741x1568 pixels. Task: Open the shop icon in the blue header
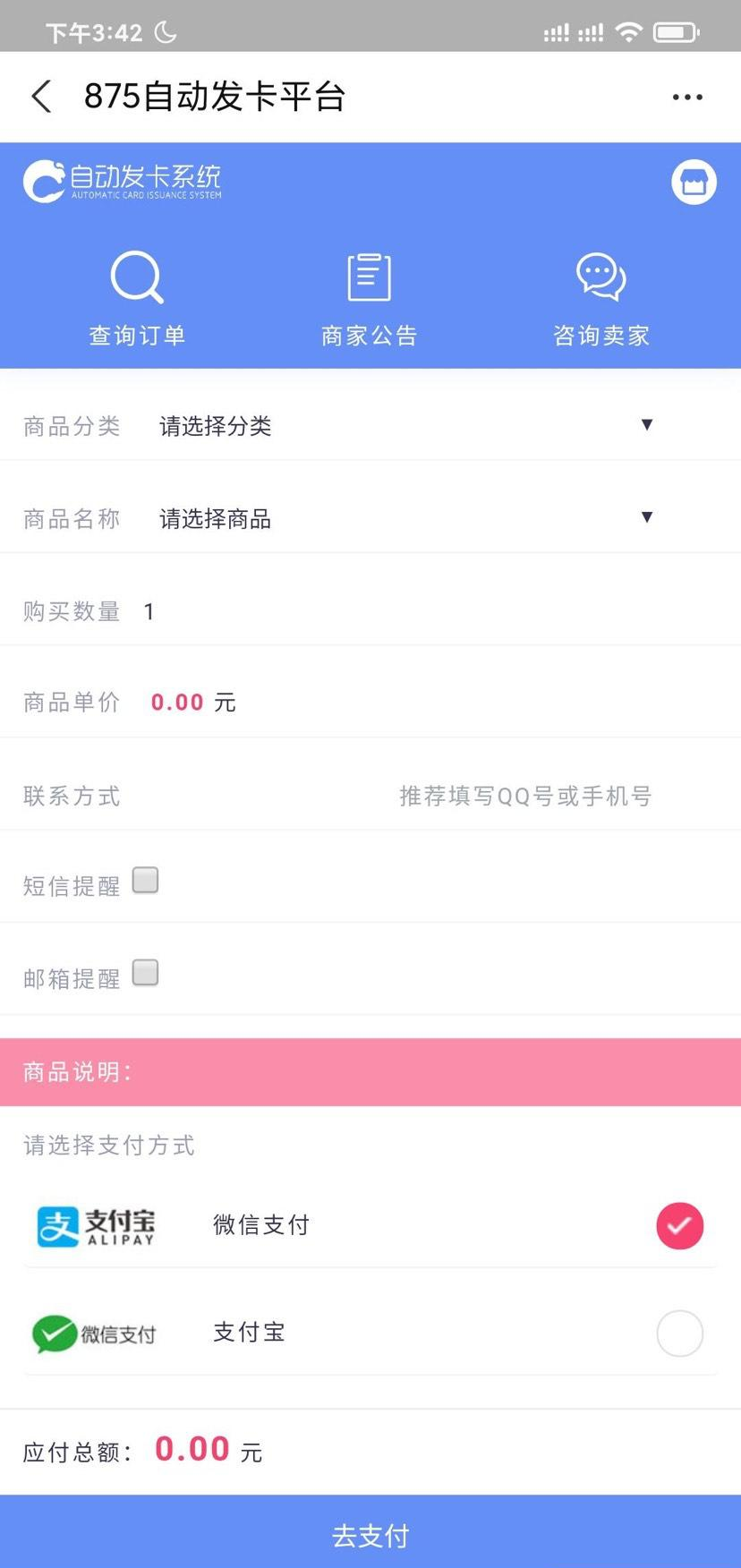(x=694, y=183)
